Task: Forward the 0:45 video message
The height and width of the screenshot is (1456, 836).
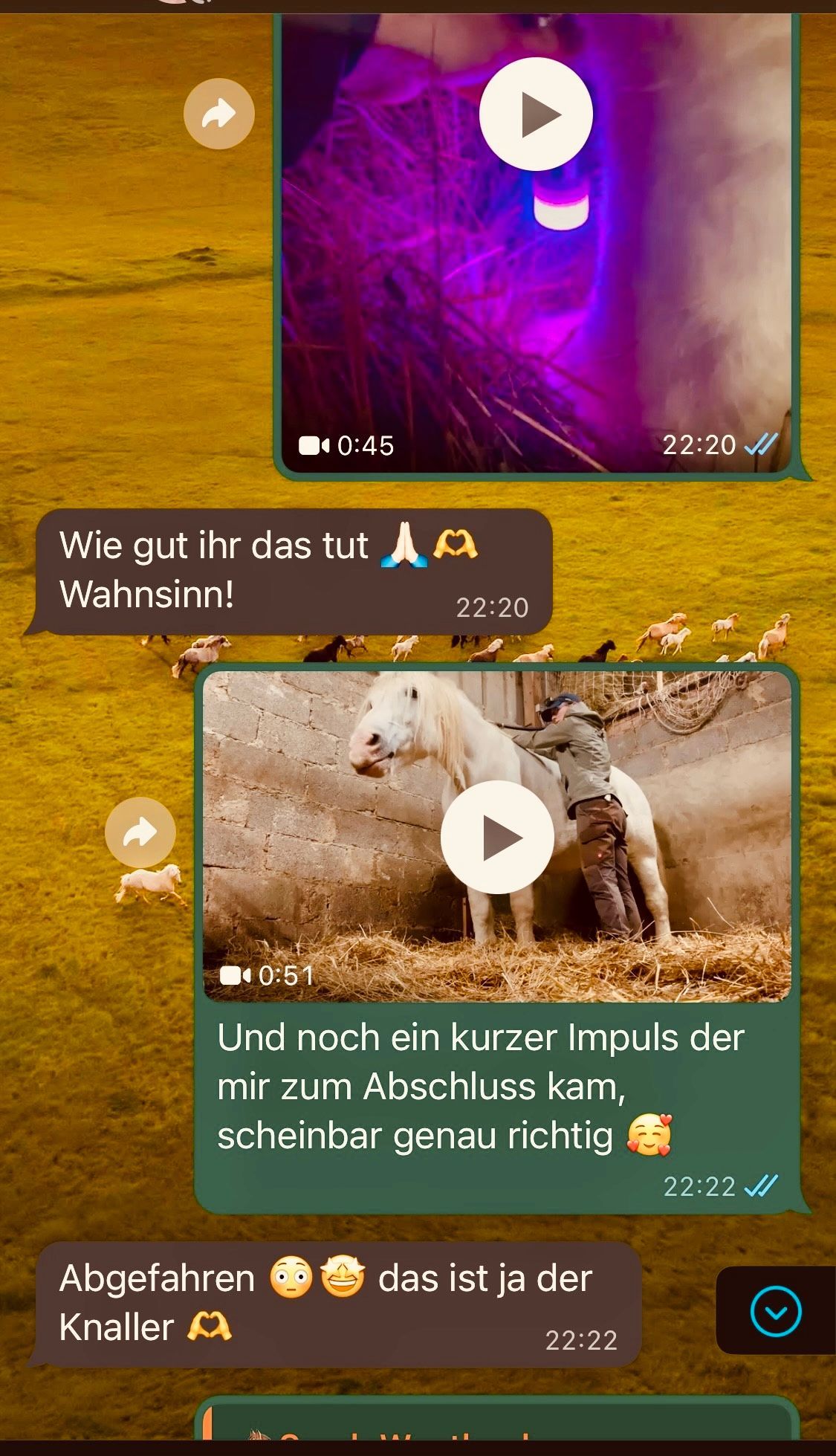Action: point(219,114)
